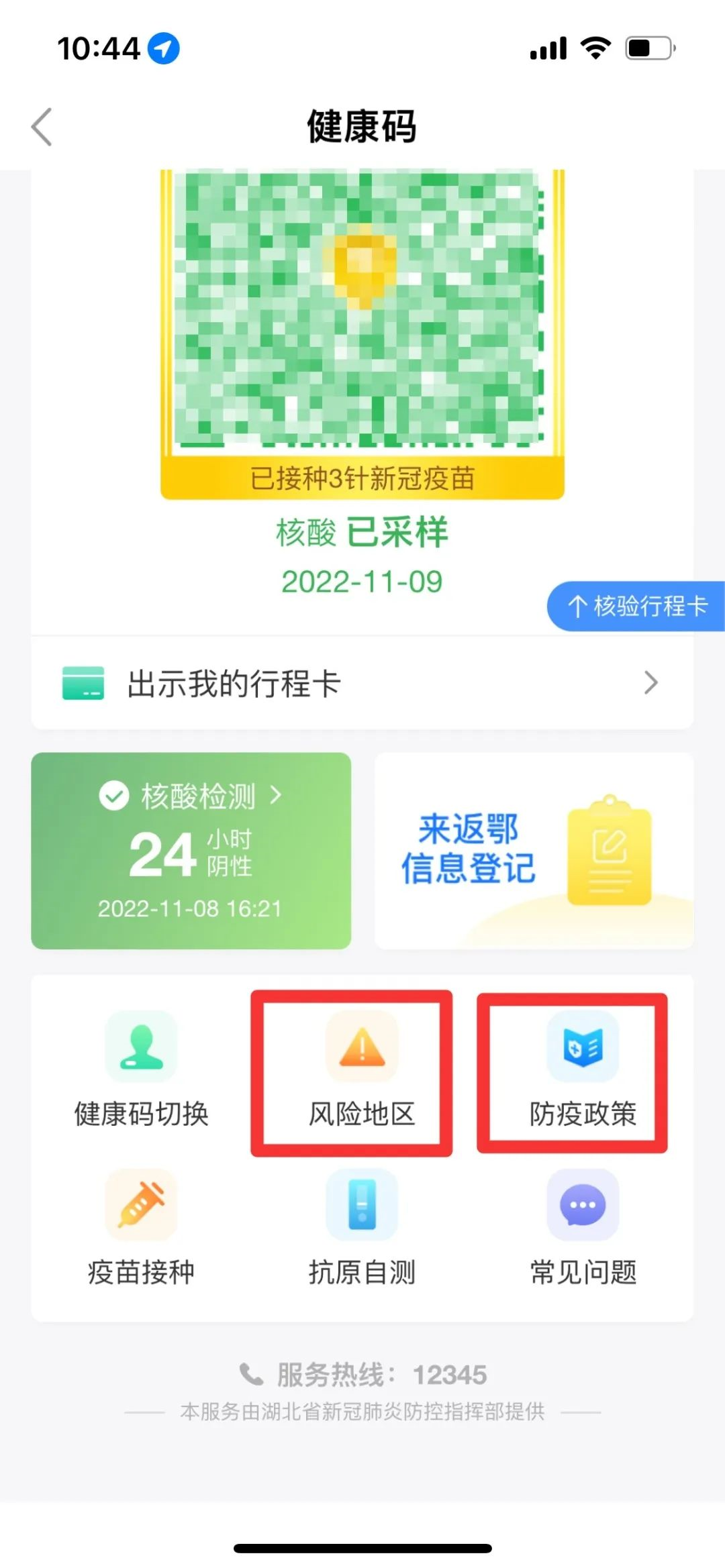Open 风险地区 lookup

[362, 1074]
